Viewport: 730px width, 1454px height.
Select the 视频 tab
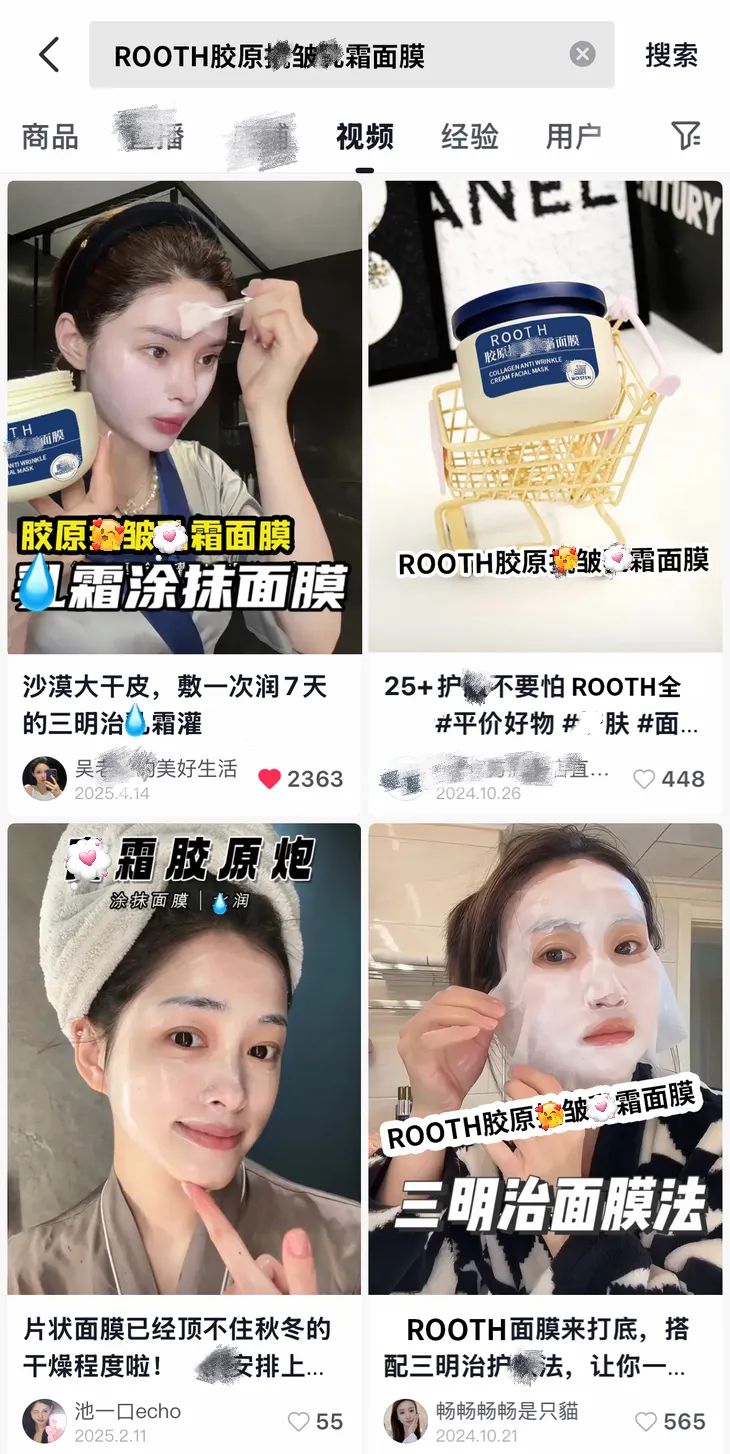click(x=364, y=137)
